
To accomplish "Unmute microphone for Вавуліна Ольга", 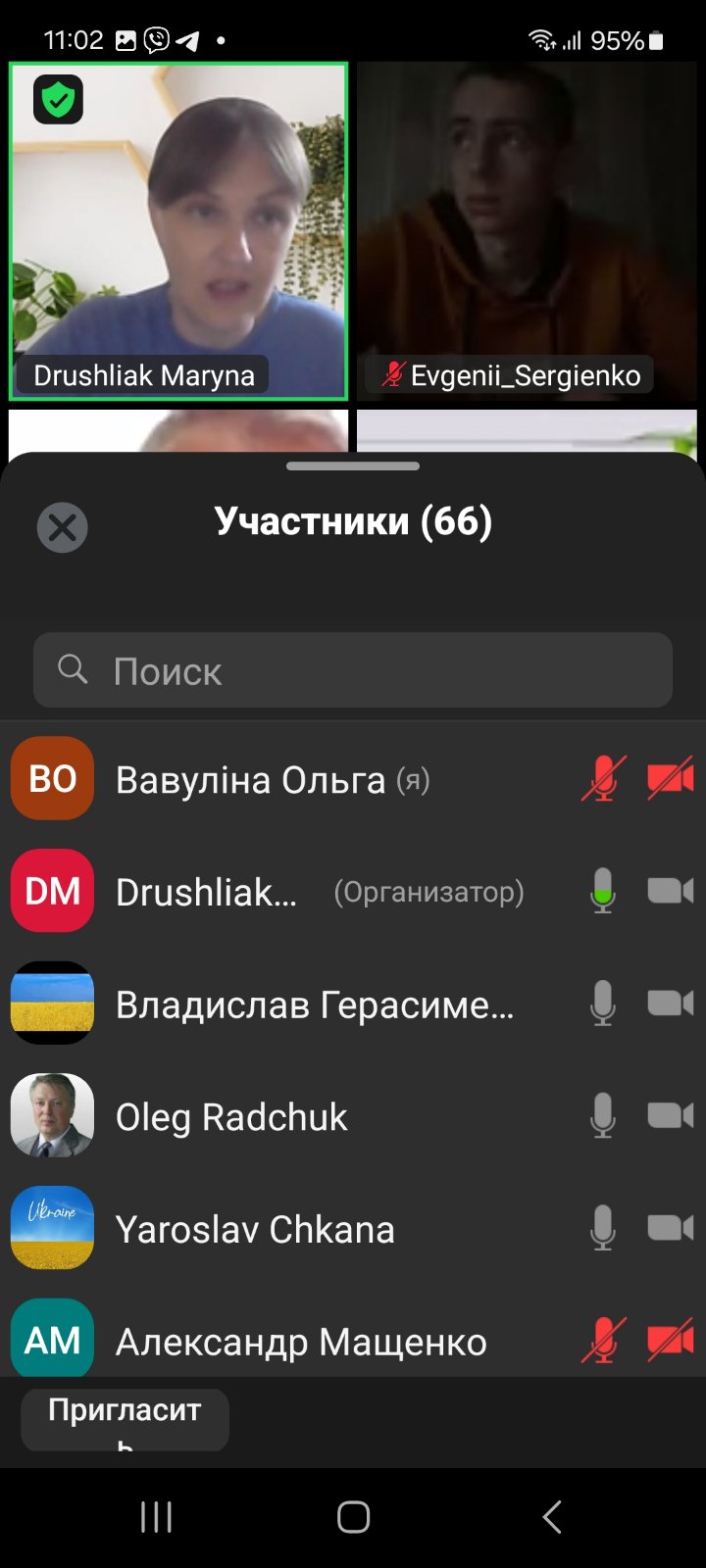I will [x=603, y=778].
